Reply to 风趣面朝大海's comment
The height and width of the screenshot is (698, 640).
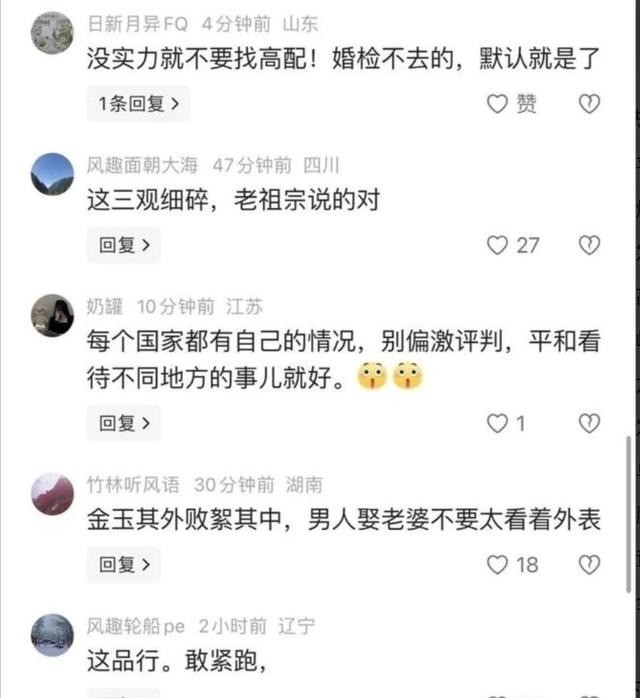124,244
